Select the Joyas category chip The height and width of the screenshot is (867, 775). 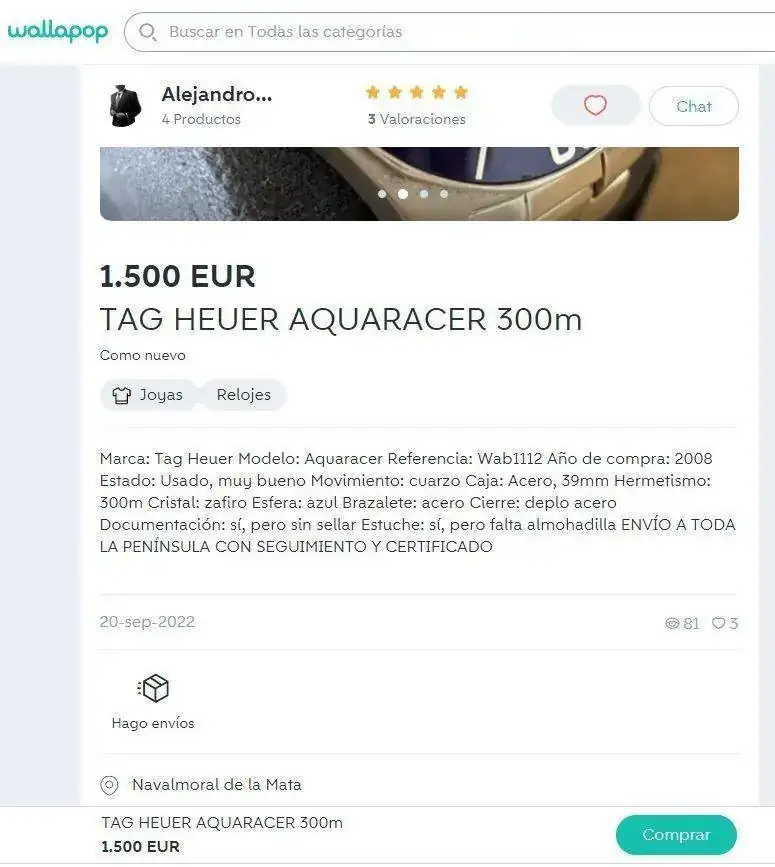(149, 395)
